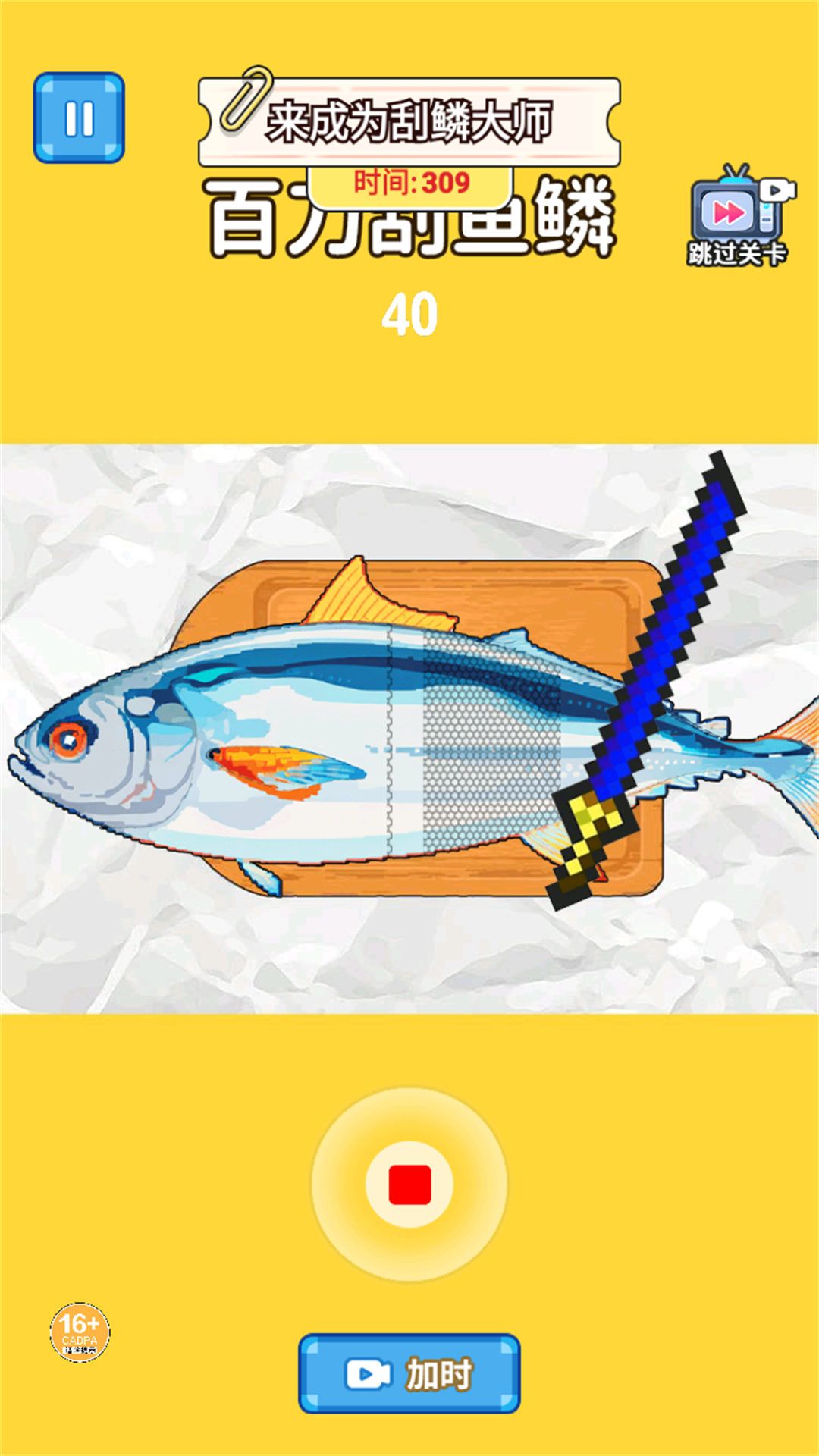Tap the red stop record button
This screenshot has width=819, height=1456.
coord(409,1185)
